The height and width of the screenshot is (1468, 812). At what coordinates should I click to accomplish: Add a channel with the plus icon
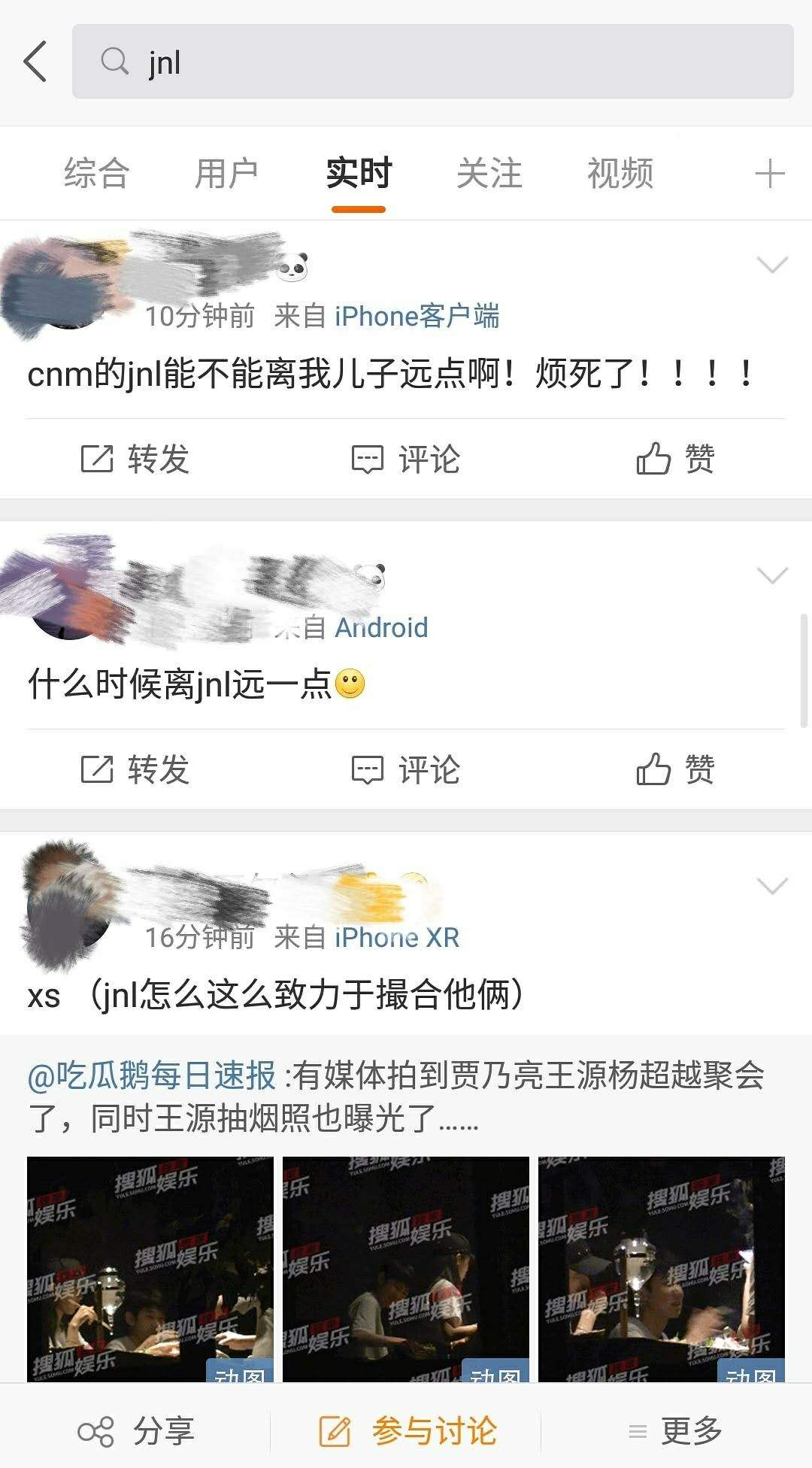[x=770, y=174]
